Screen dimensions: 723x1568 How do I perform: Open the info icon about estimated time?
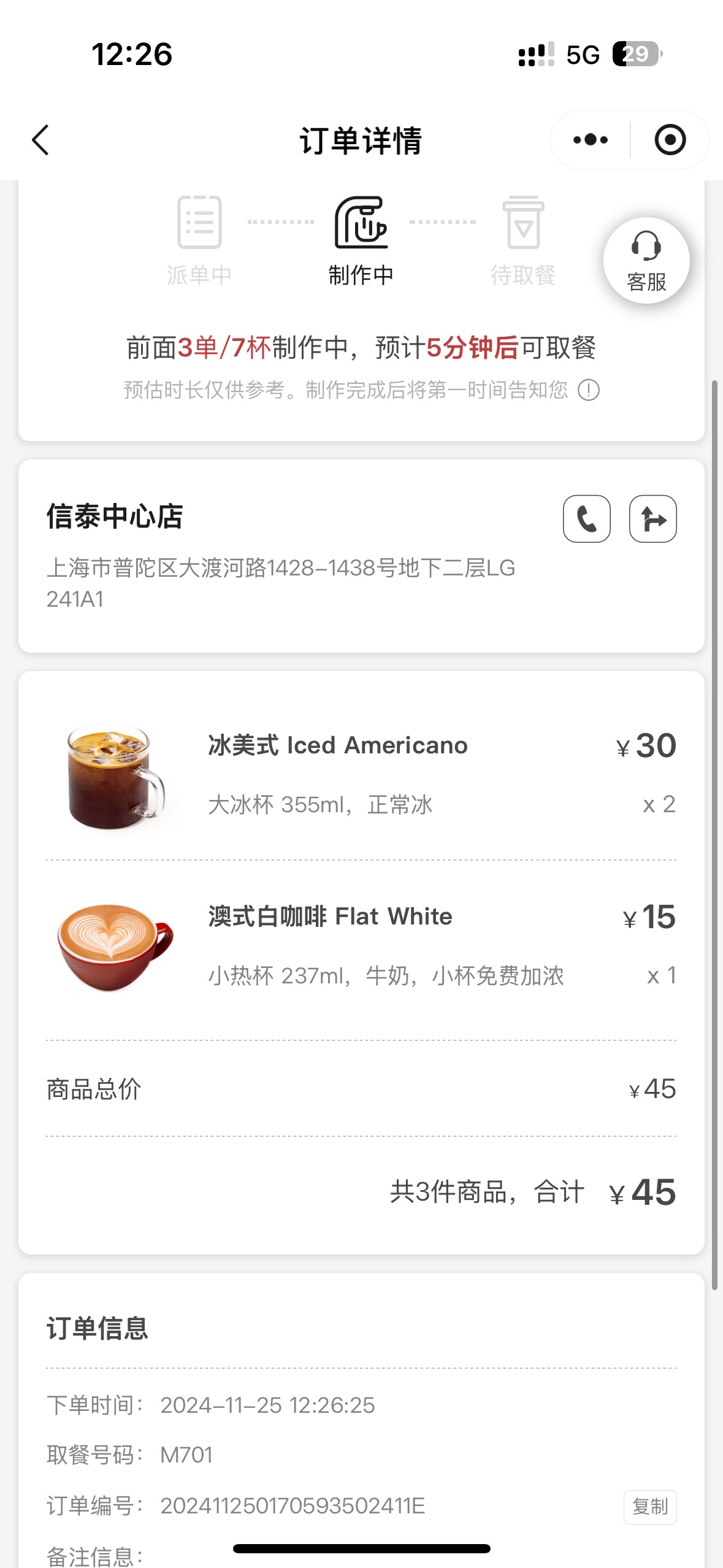click(x=589, y=390)
